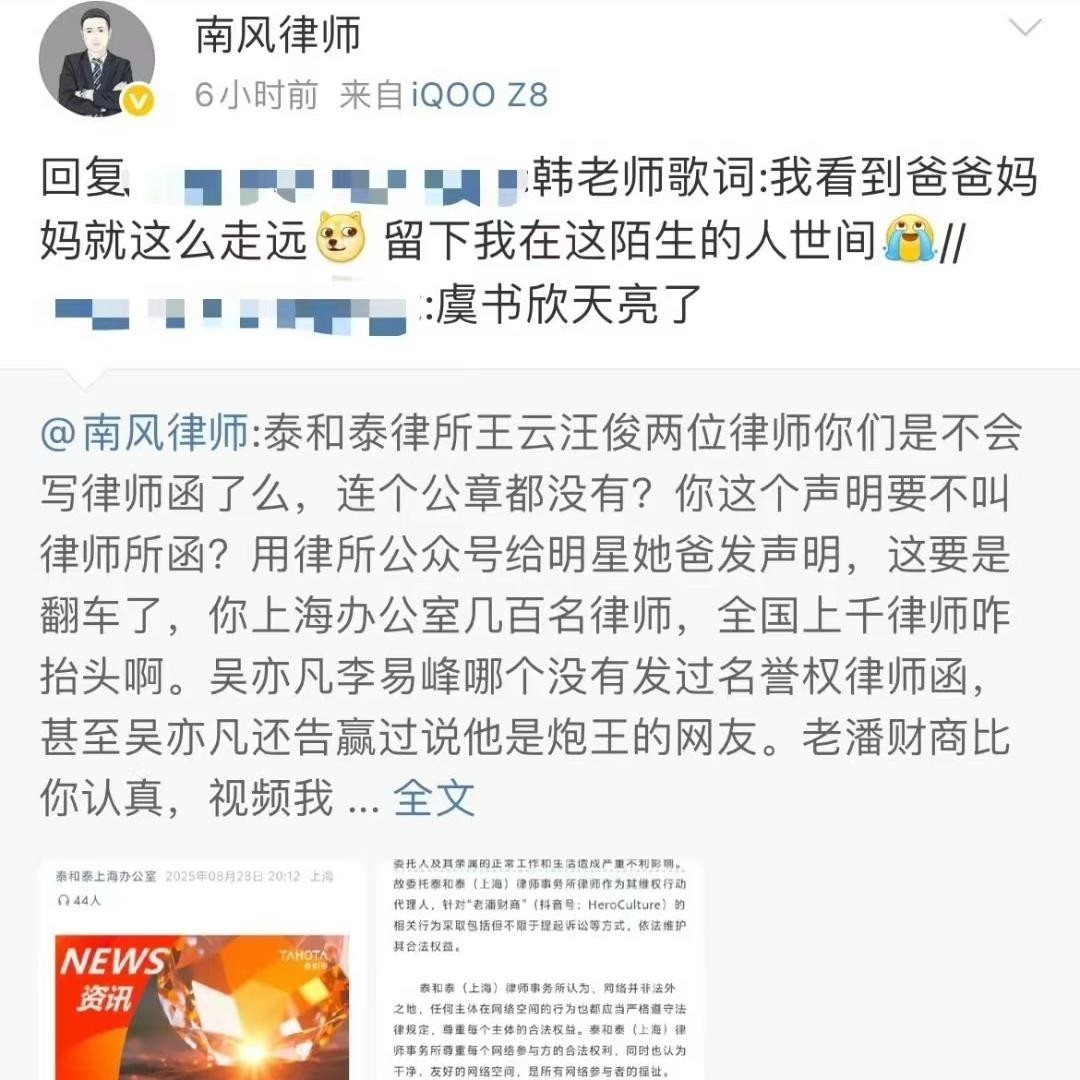Viewport: 1080px width, 1080px height.
Task: Open the post options chevron menu
Action: click(x=1025, y=28)
